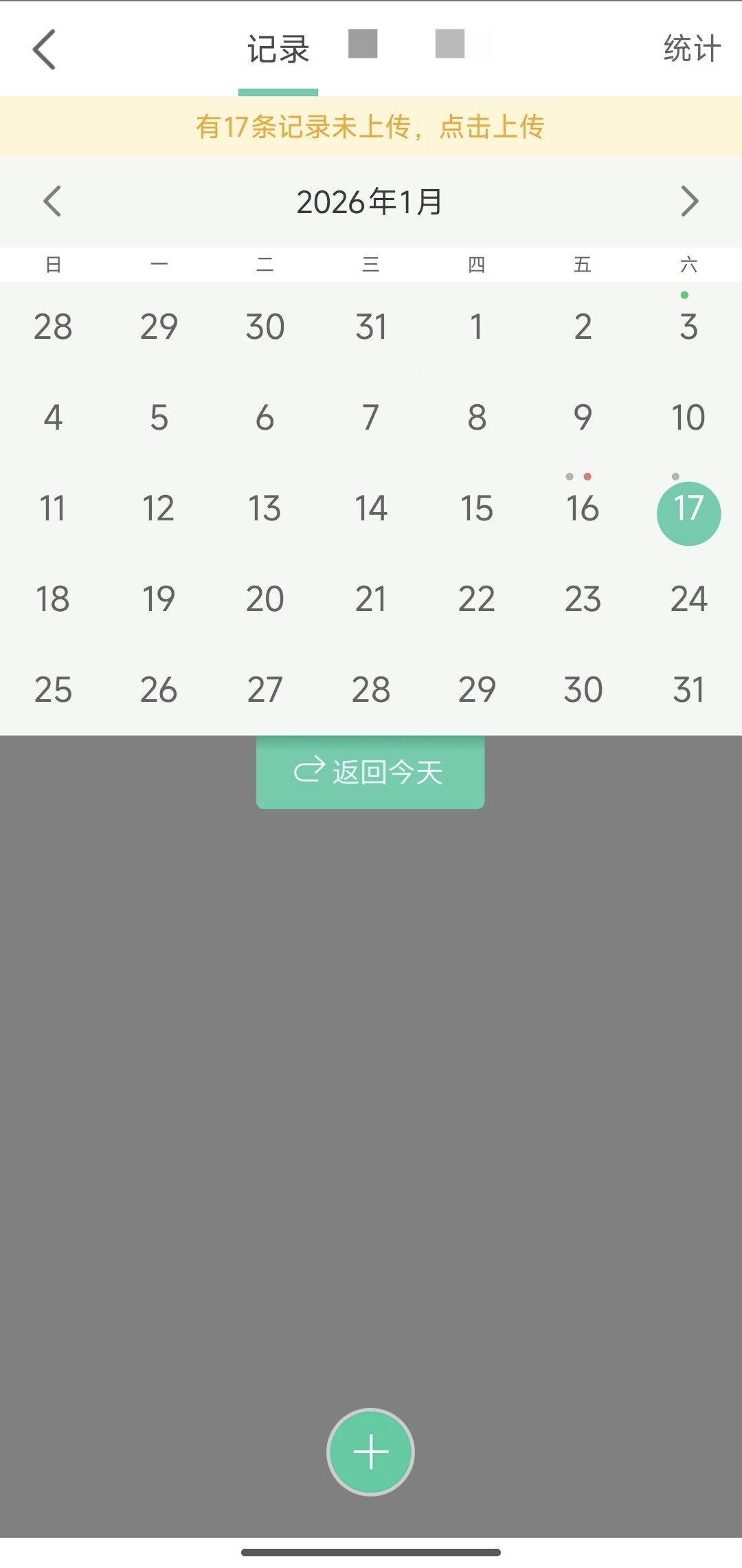This screenshot has width=742, height=1568.
Task: Go back using the top-left arrow
Action: 45,49
